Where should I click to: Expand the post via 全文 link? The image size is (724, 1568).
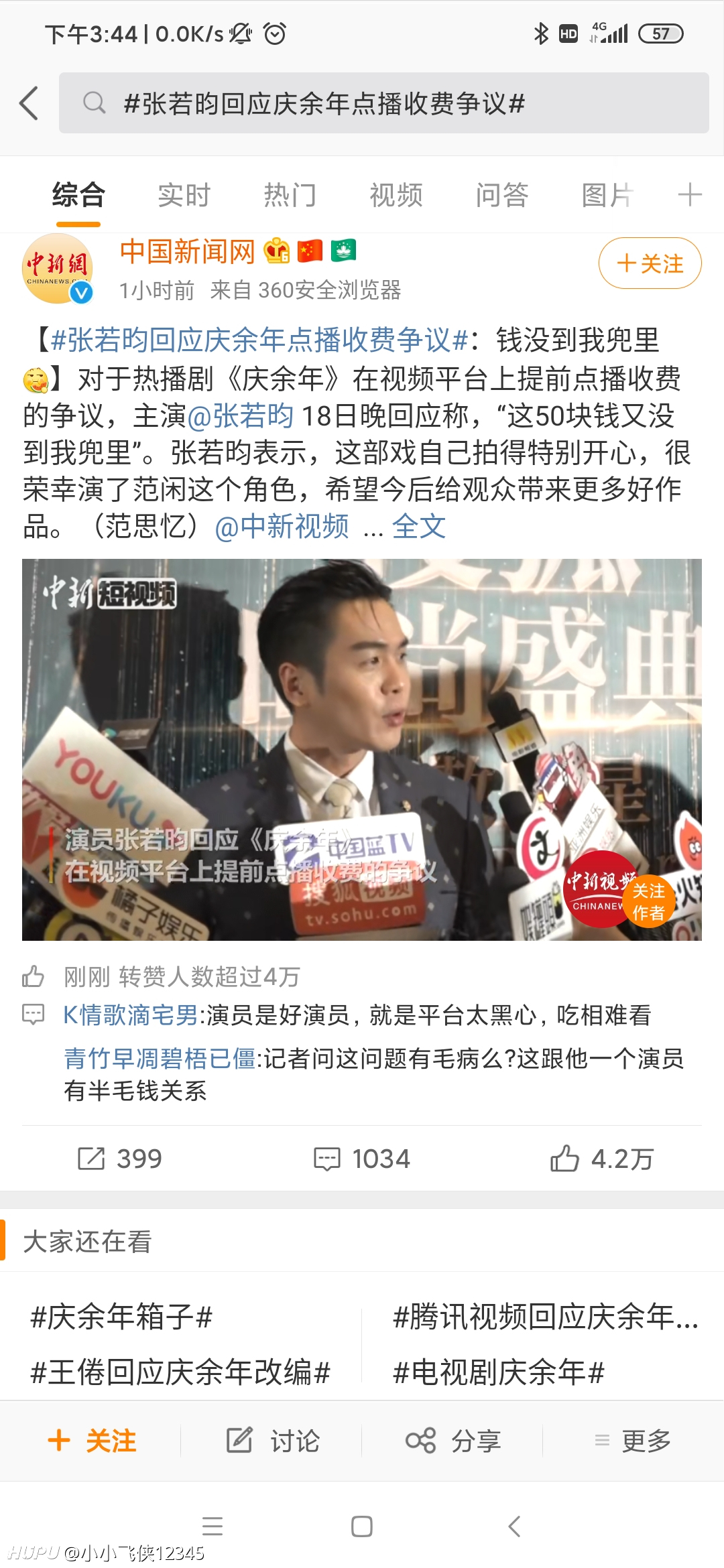click(419, 526)
